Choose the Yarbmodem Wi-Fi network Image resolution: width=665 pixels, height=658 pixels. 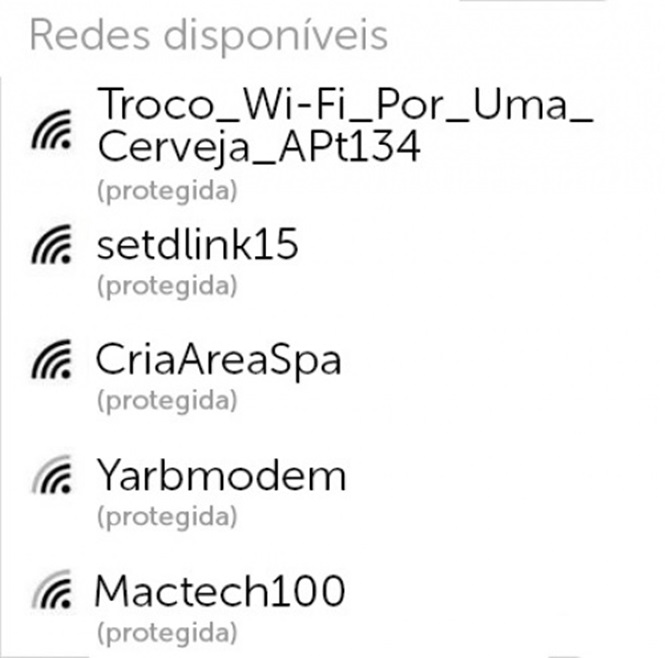[221, 476]
